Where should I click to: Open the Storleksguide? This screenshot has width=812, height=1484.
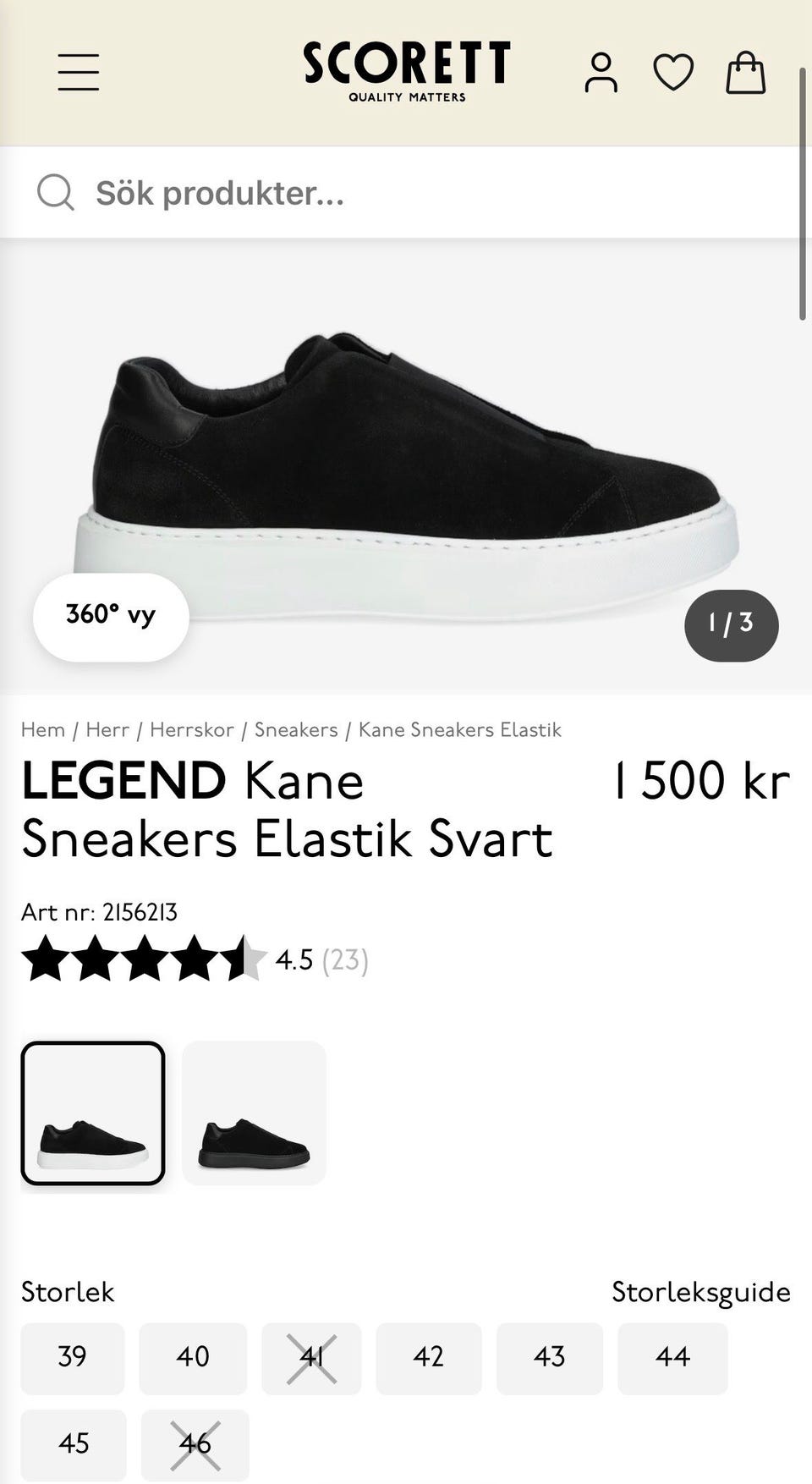coord(701,1292)
